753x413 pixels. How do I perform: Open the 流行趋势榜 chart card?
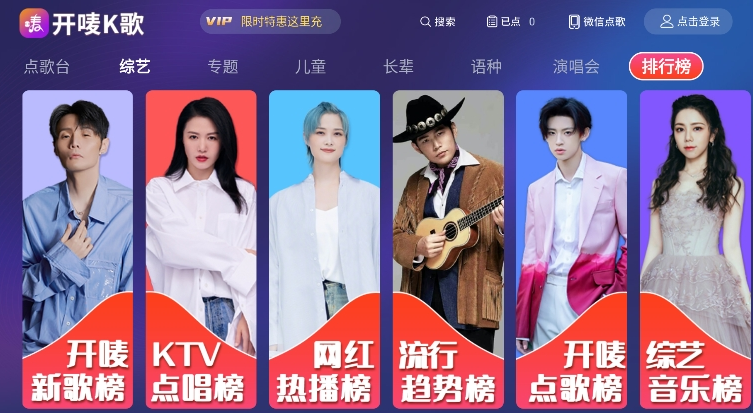click(x=448, y=248)
